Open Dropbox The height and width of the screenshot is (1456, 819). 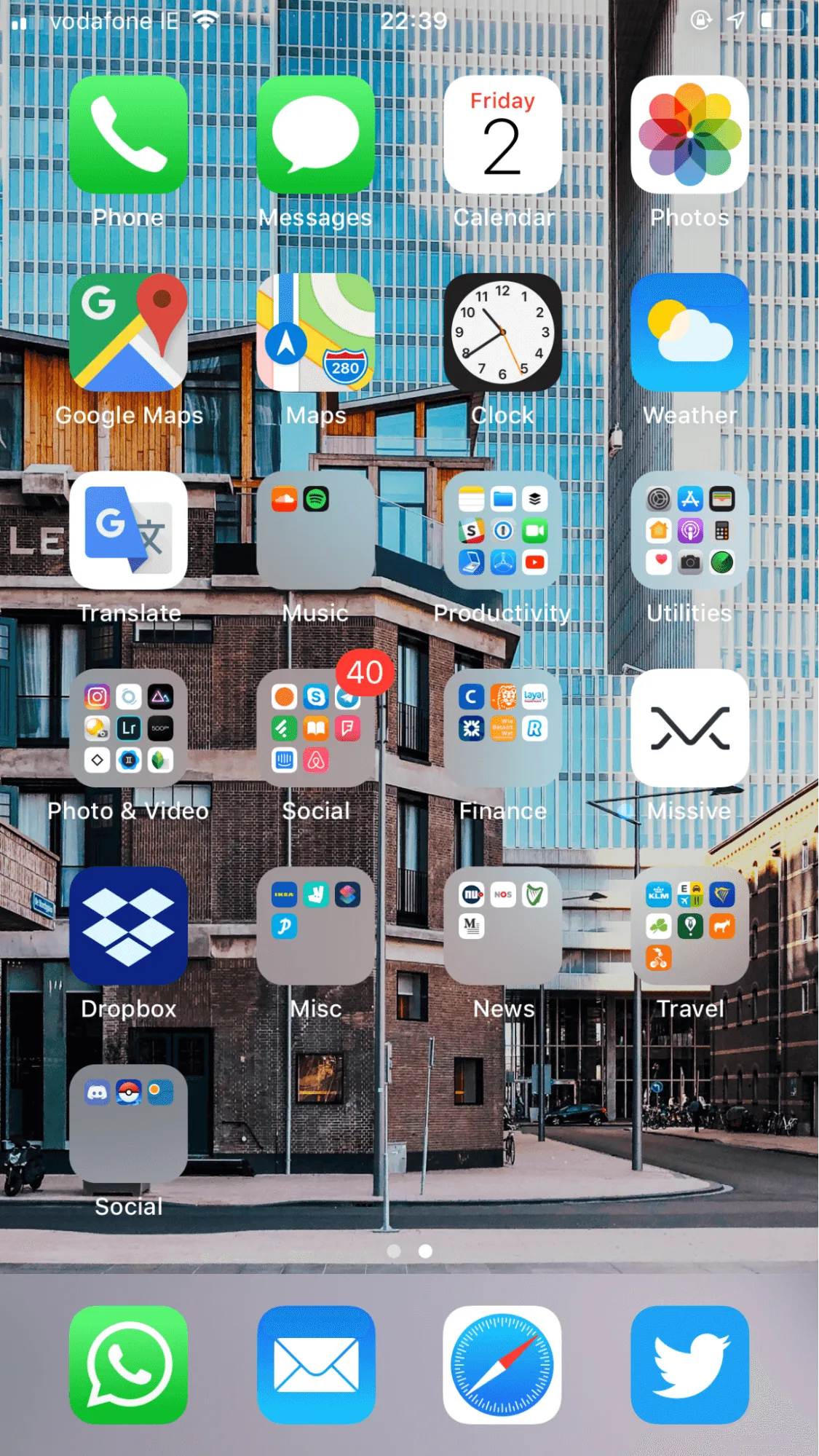click(x=128, y=926)
